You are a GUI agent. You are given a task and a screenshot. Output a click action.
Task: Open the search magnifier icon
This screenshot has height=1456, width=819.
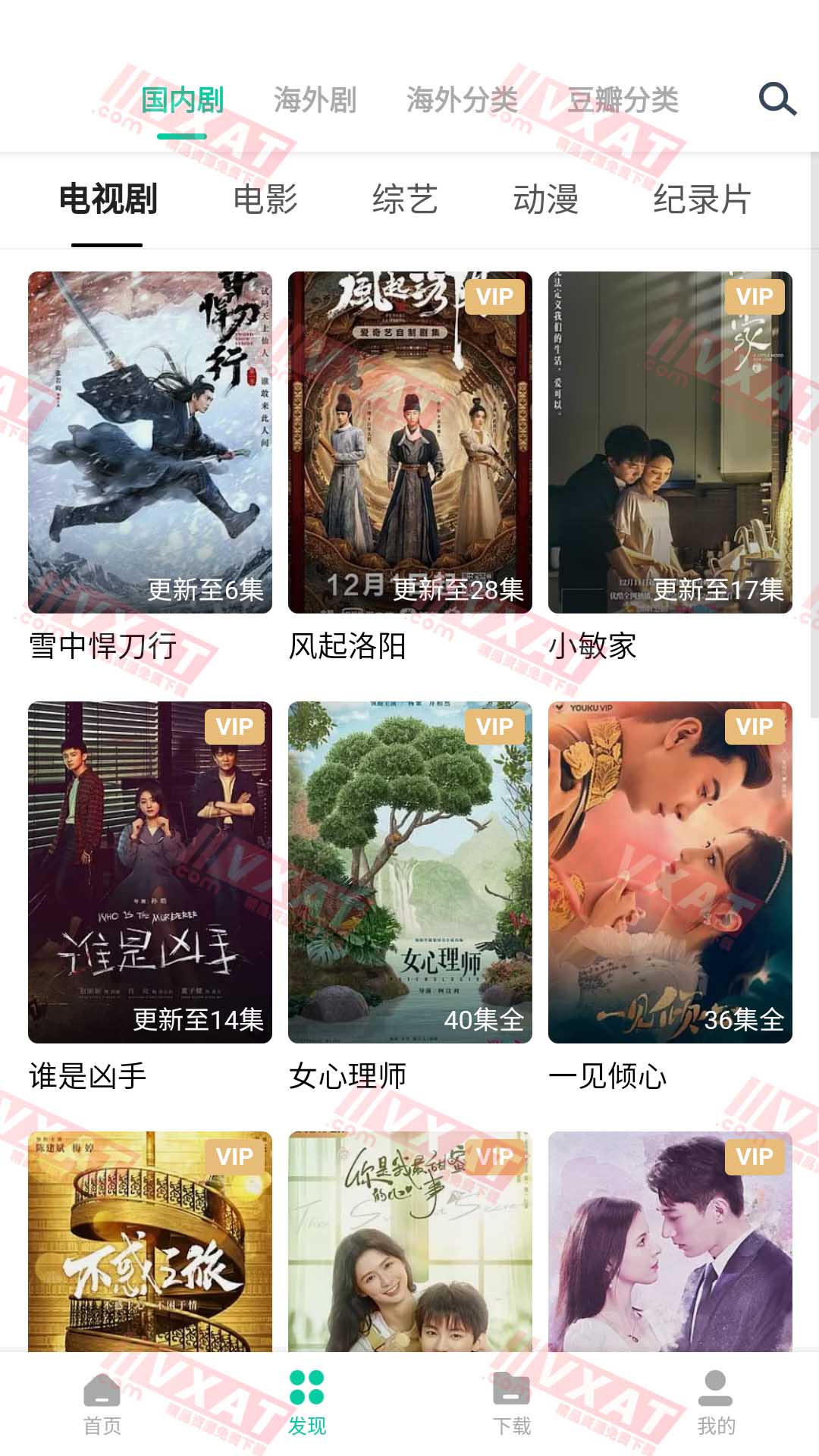(x=777, y=99)
